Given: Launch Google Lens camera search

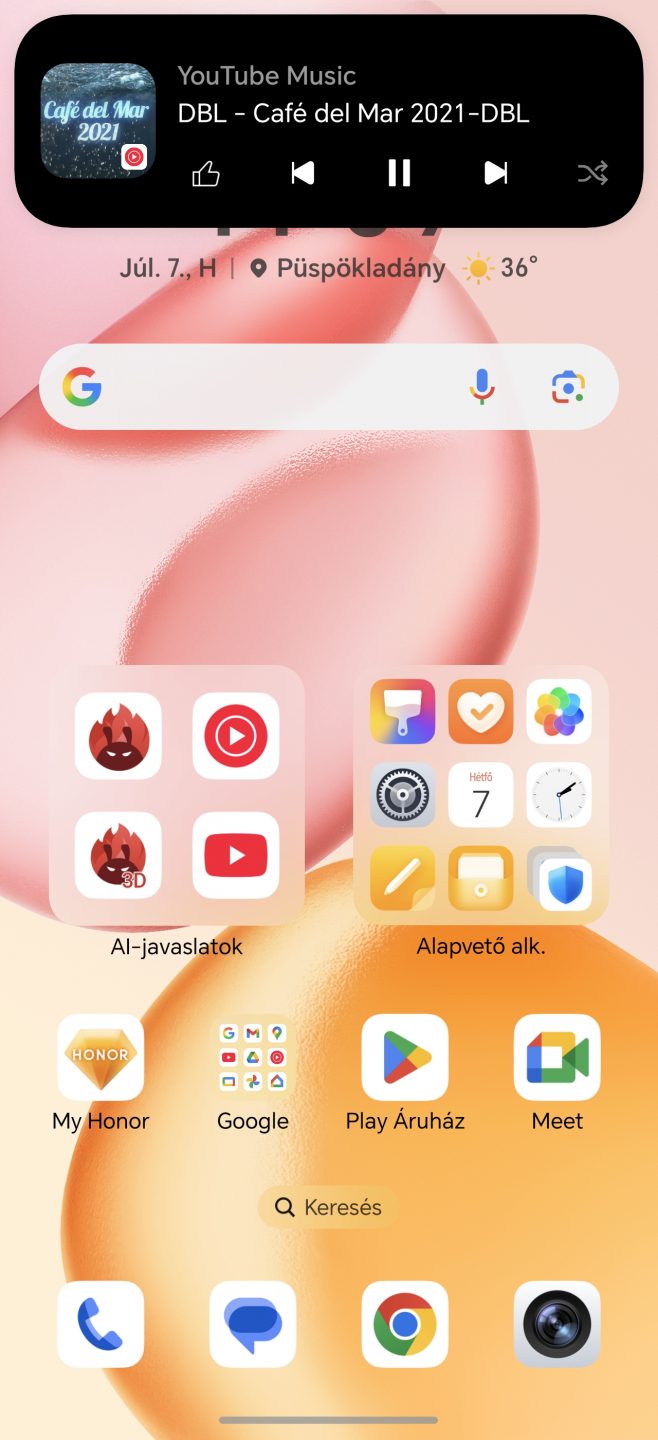Looking at the screenshot, I should 568,387.
